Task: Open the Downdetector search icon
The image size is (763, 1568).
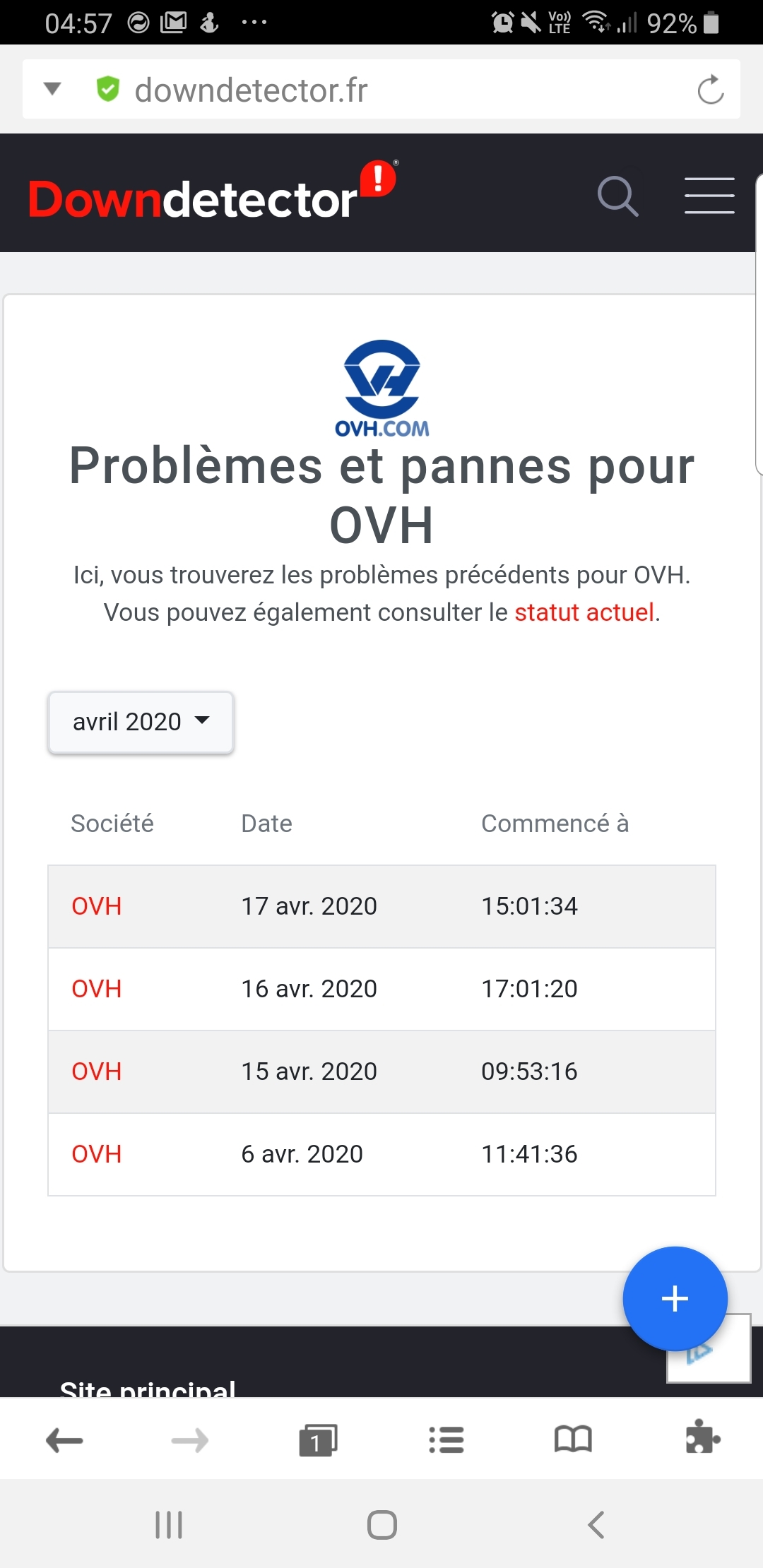Action: pyautogui.click(x=617, y=196)
